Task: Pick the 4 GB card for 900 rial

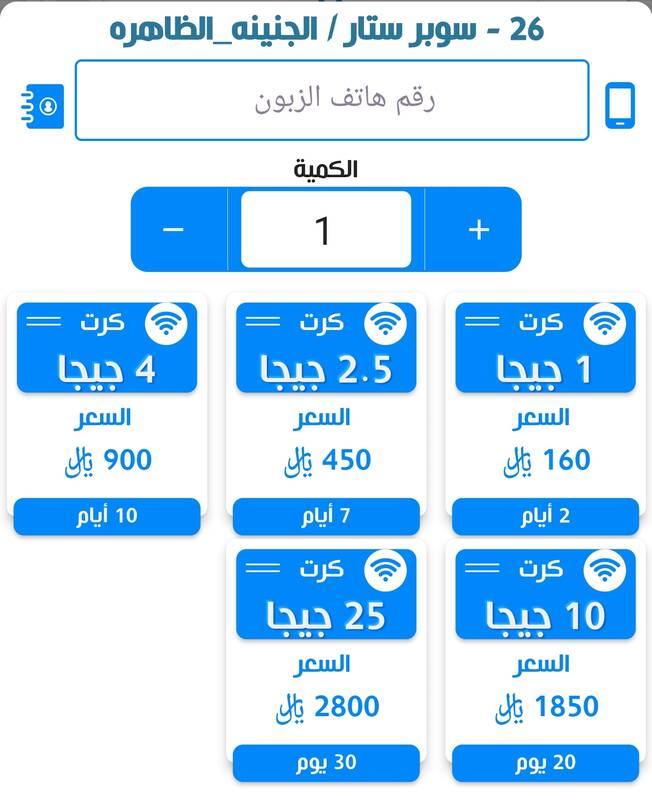Action: coord(107,414)
